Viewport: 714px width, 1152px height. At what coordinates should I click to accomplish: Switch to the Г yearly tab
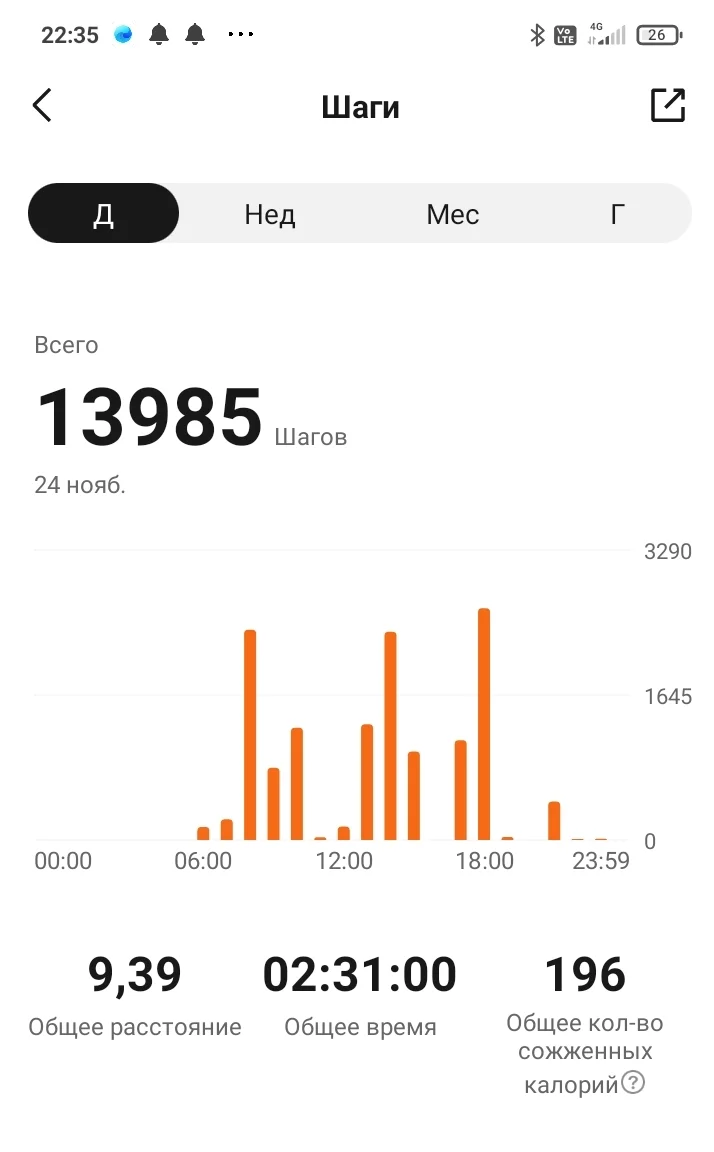click(x=617, y=214)
